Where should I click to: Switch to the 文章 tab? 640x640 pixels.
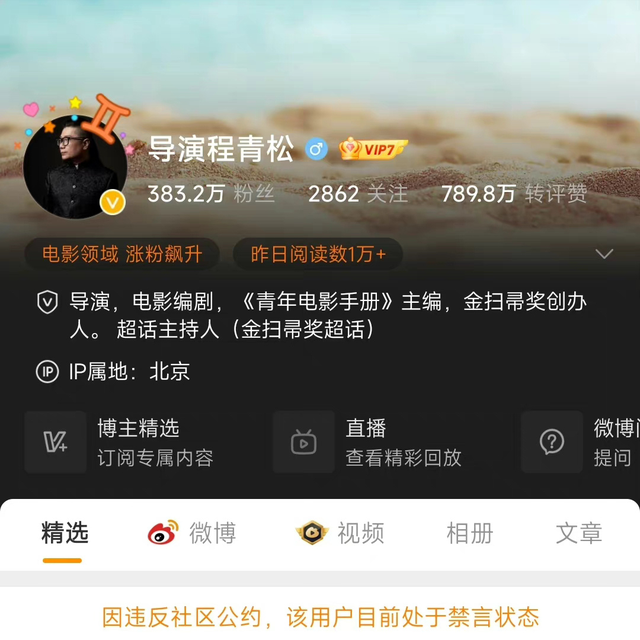pyautogui.click(x=579, y=534)
